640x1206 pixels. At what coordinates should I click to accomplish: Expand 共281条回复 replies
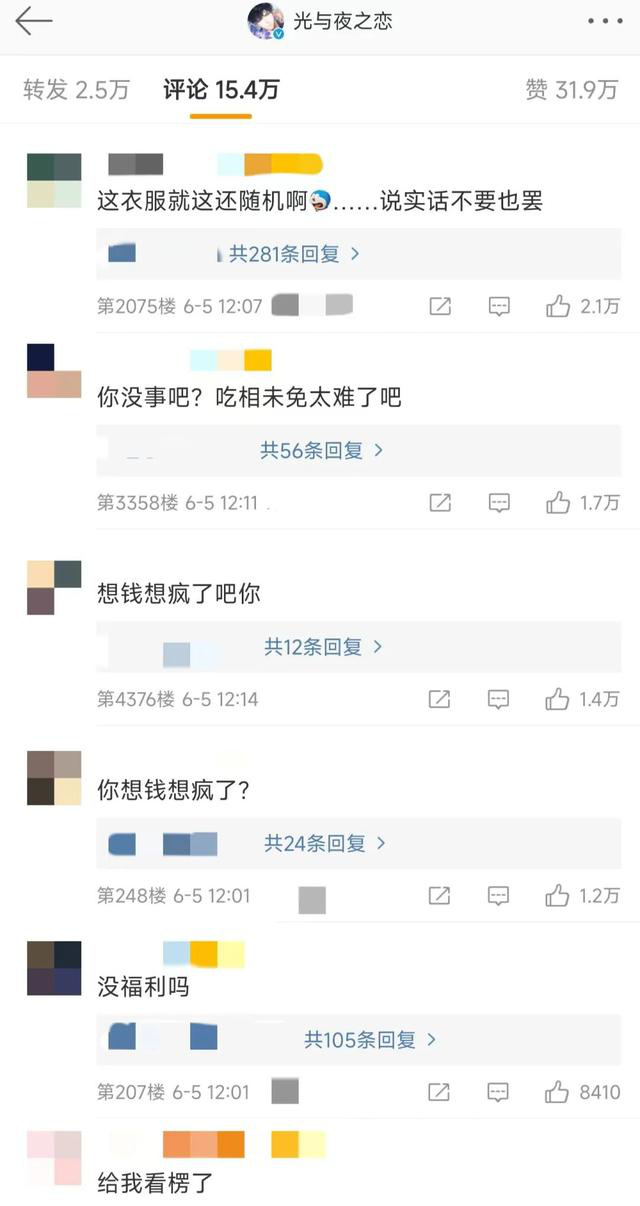click(x=294, y=254)
